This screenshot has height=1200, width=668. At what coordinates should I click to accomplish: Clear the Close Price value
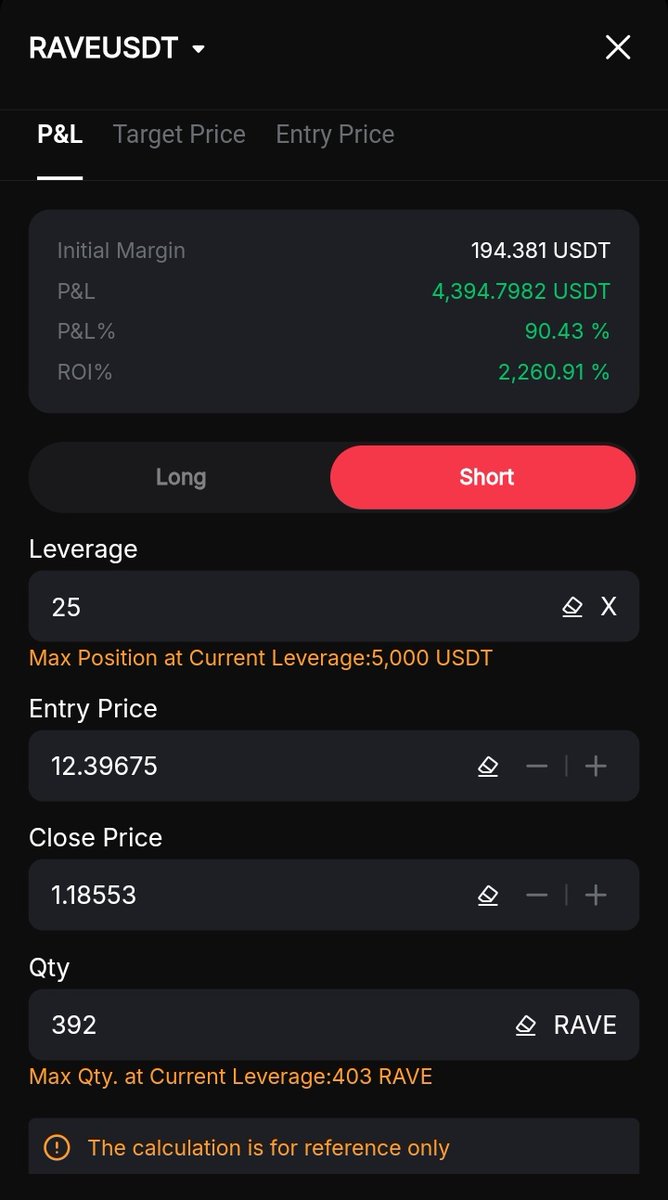(x=488, y=895)
